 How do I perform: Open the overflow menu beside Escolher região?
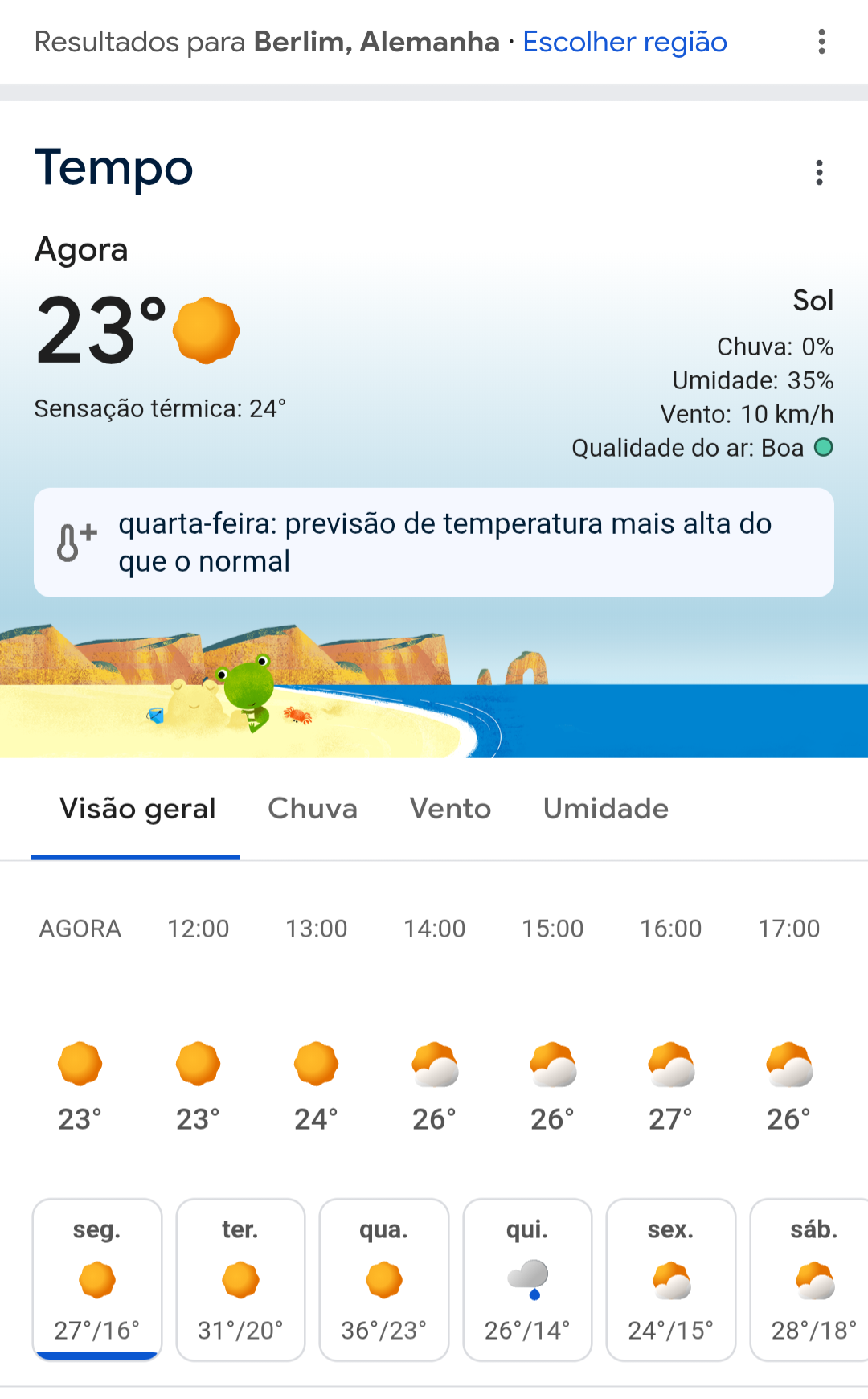tap(821, 42)
